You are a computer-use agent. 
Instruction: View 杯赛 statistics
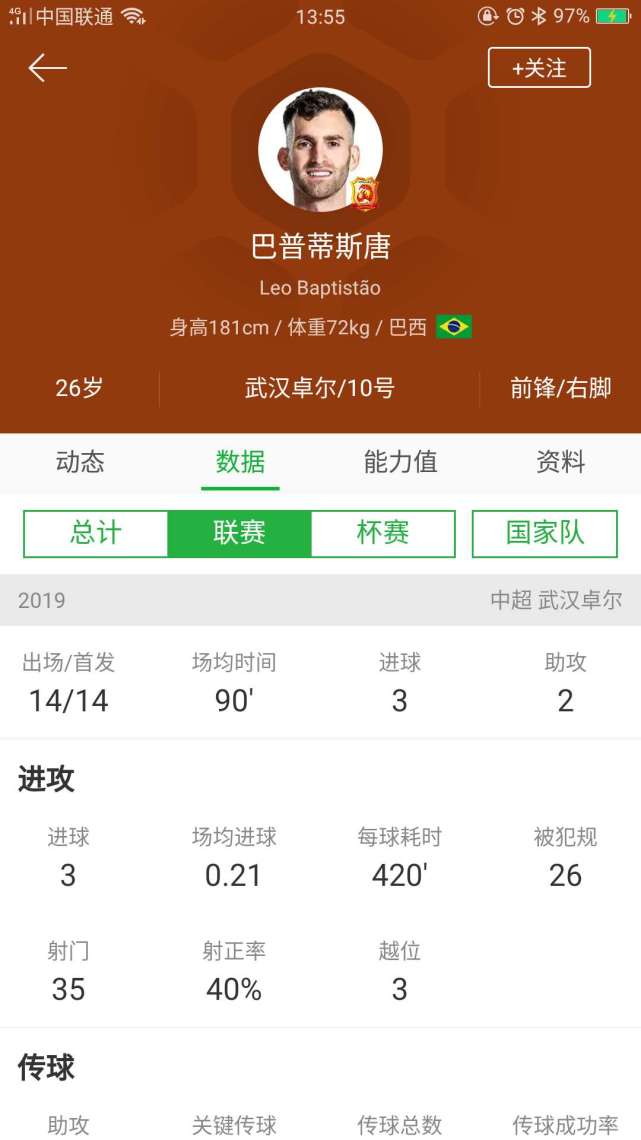(383, 533)
